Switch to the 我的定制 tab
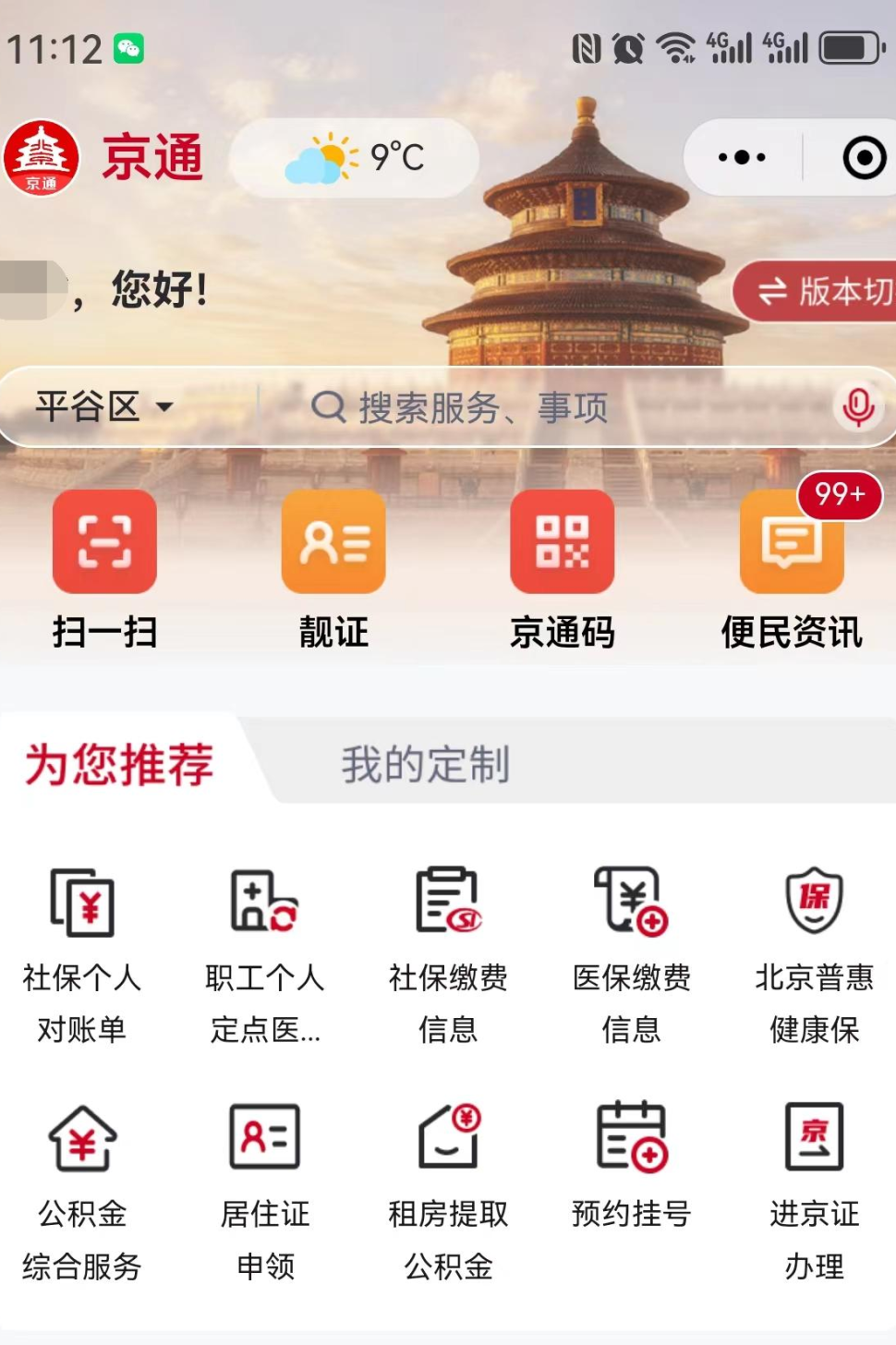 click(x=425, y=764)
